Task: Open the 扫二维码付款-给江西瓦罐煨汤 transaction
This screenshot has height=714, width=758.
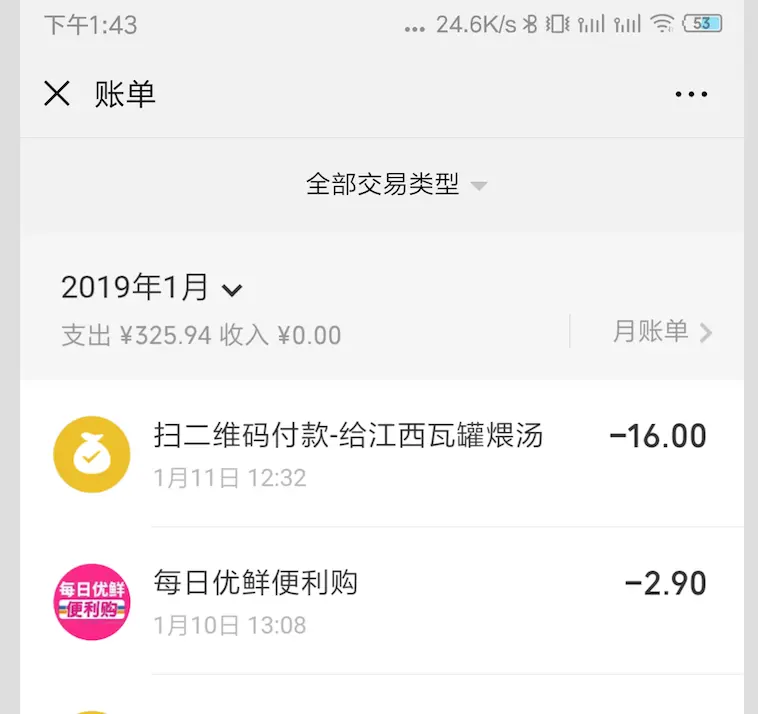Action: pyautogui.click(x=380, y=453)
